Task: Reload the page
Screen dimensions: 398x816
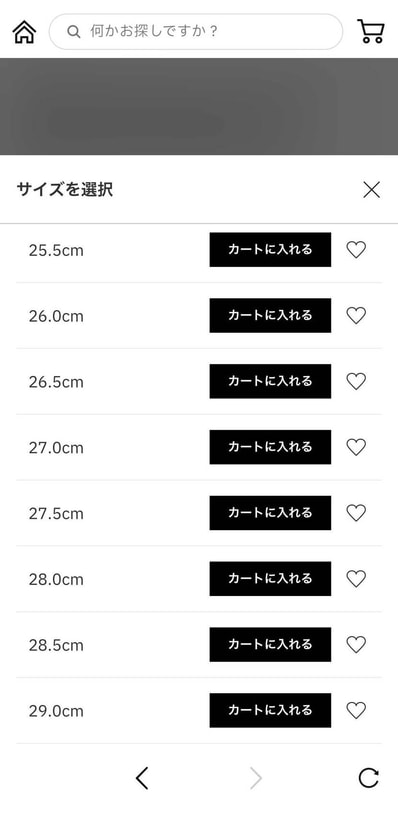Action: [x=369, y=779]
